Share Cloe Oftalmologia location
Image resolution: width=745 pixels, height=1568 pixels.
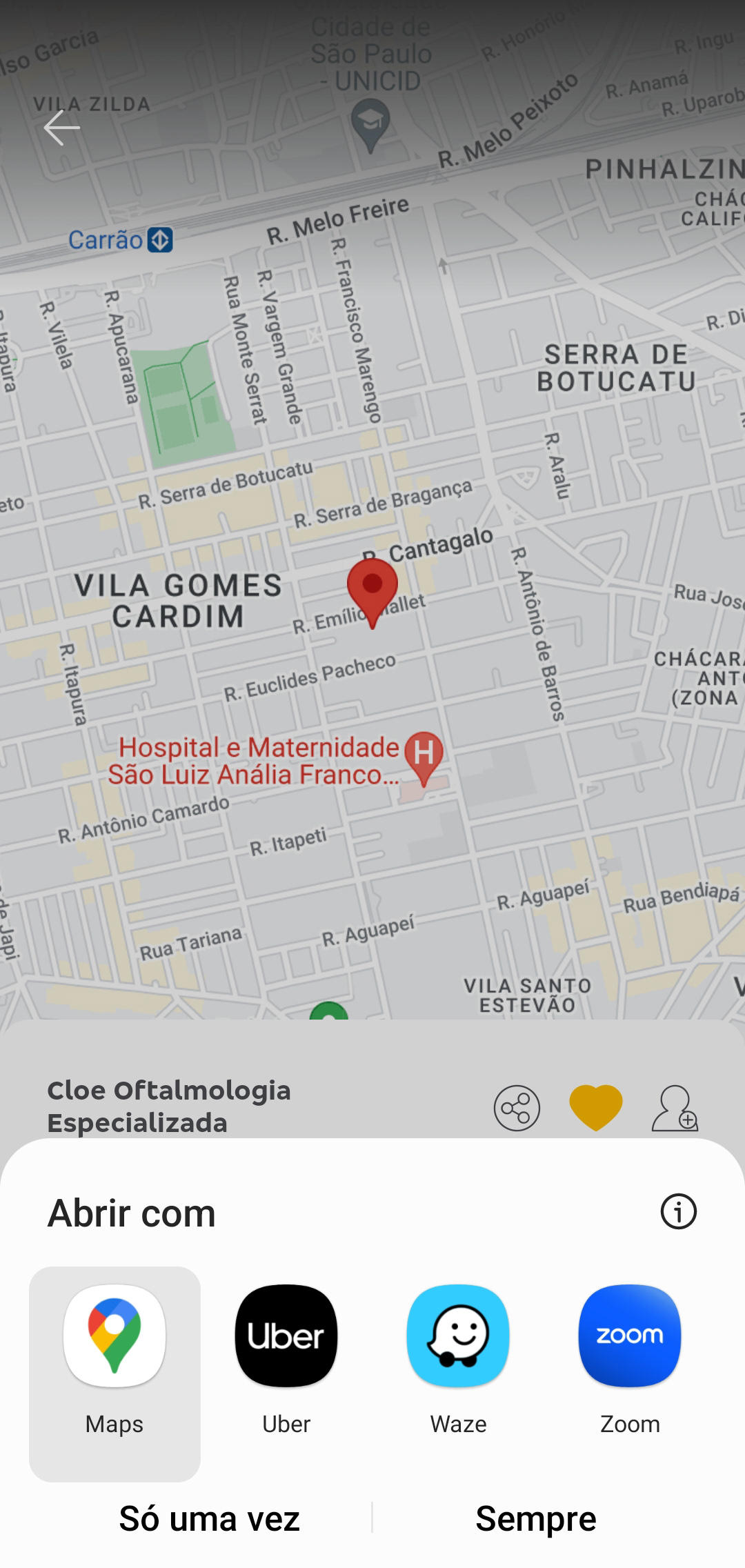pyautogui.click(x=517, y=1108)
